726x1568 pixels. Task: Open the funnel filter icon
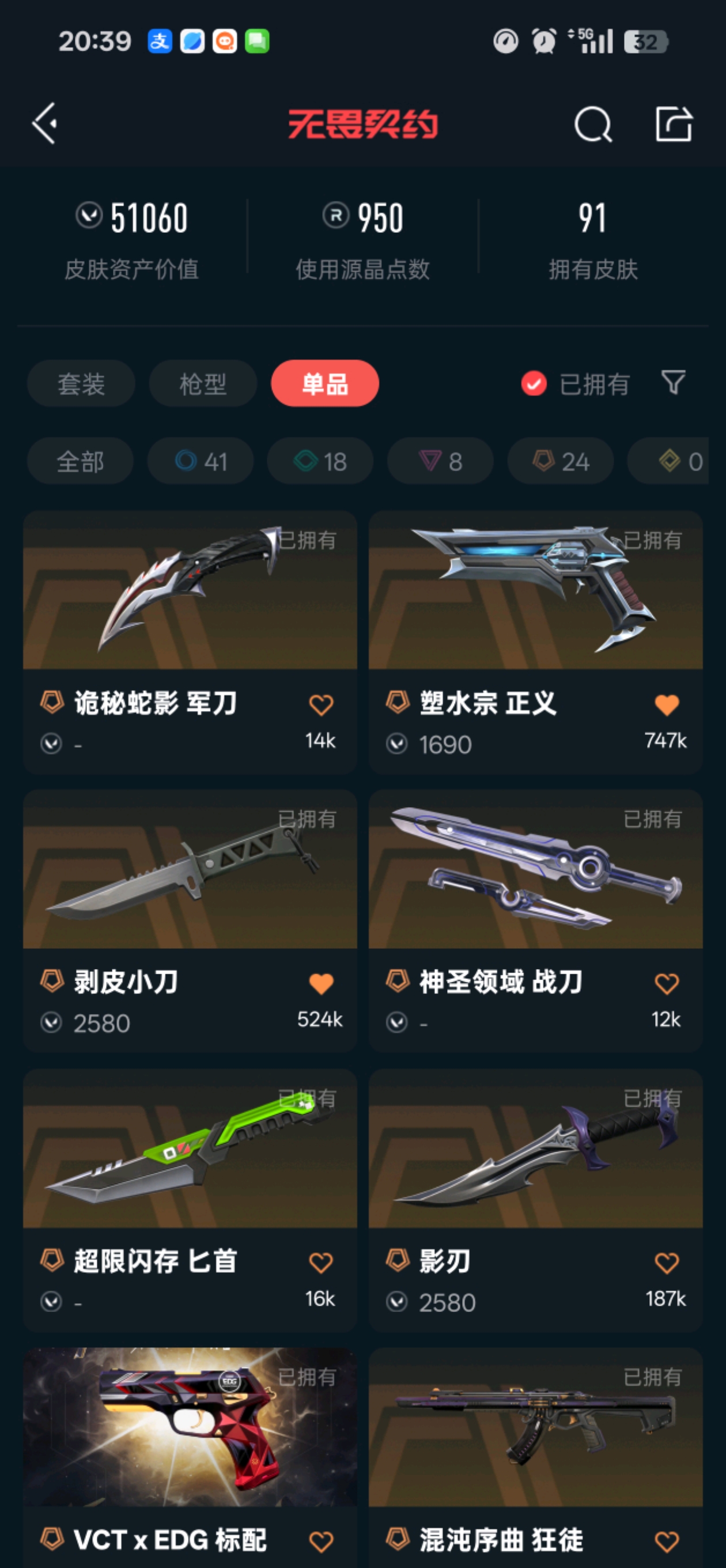673,383
